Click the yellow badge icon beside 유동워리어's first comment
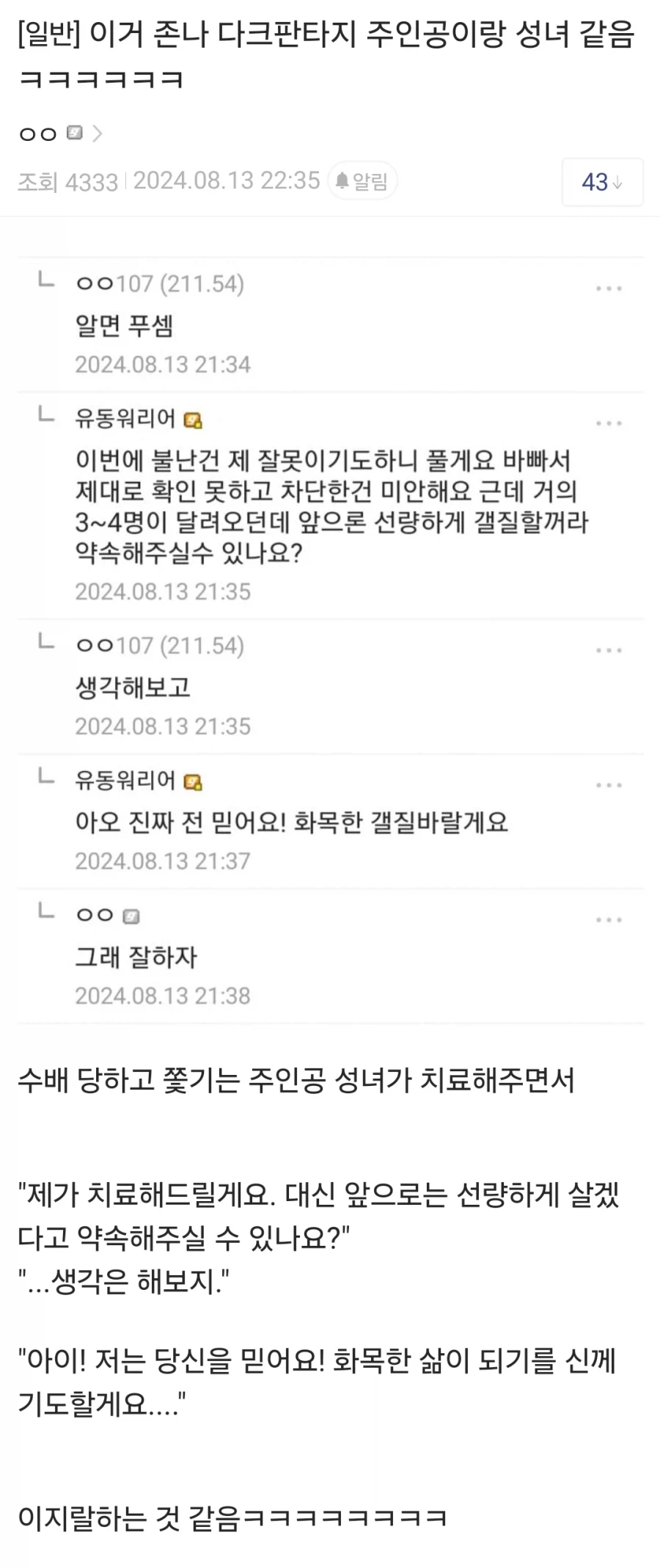Viewport: 660px width, 1568px height. [x=194, y=420]
